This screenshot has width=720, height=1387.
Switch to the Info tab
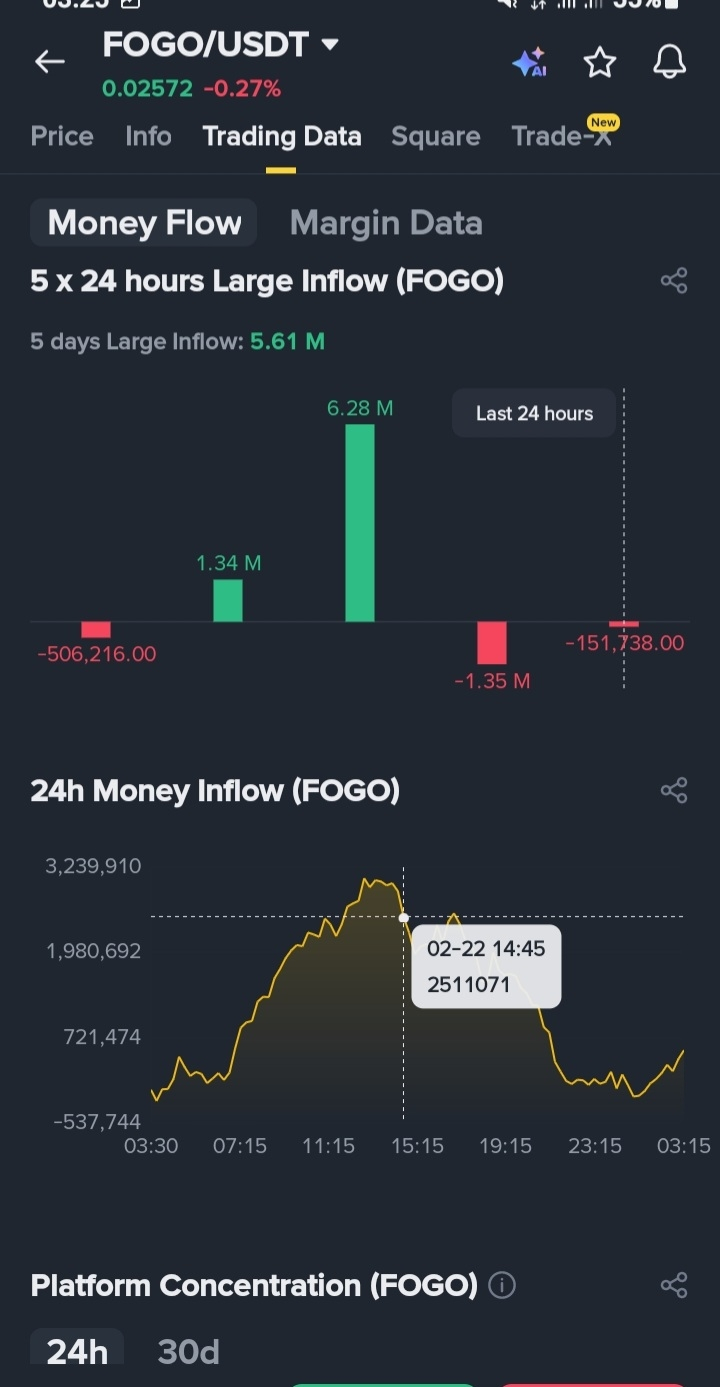click(148, 136)
